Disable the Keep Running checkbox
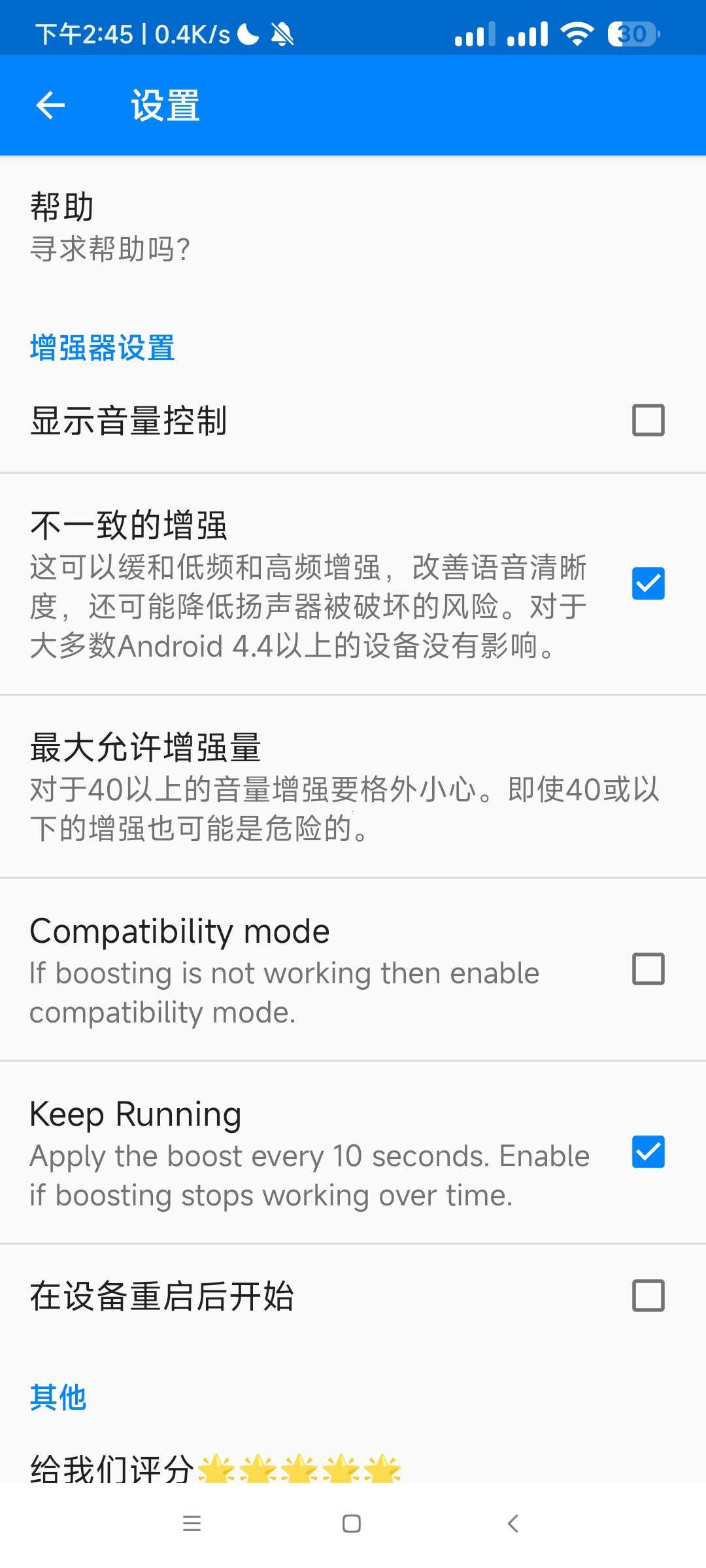Image resolution: width=706 pixels, height=1568 pixels. tap(648, 1152)
